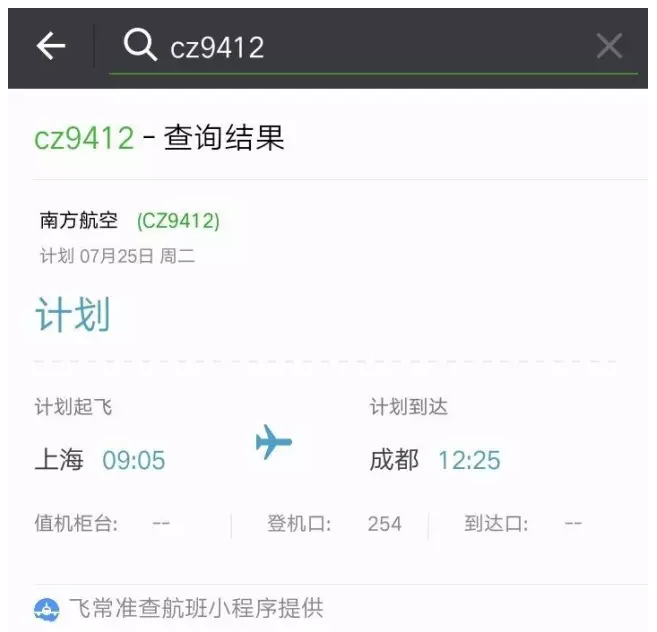This screenshot has width=657, height=632.
Task: Clear the search text with the X
Action: point(609,46)
